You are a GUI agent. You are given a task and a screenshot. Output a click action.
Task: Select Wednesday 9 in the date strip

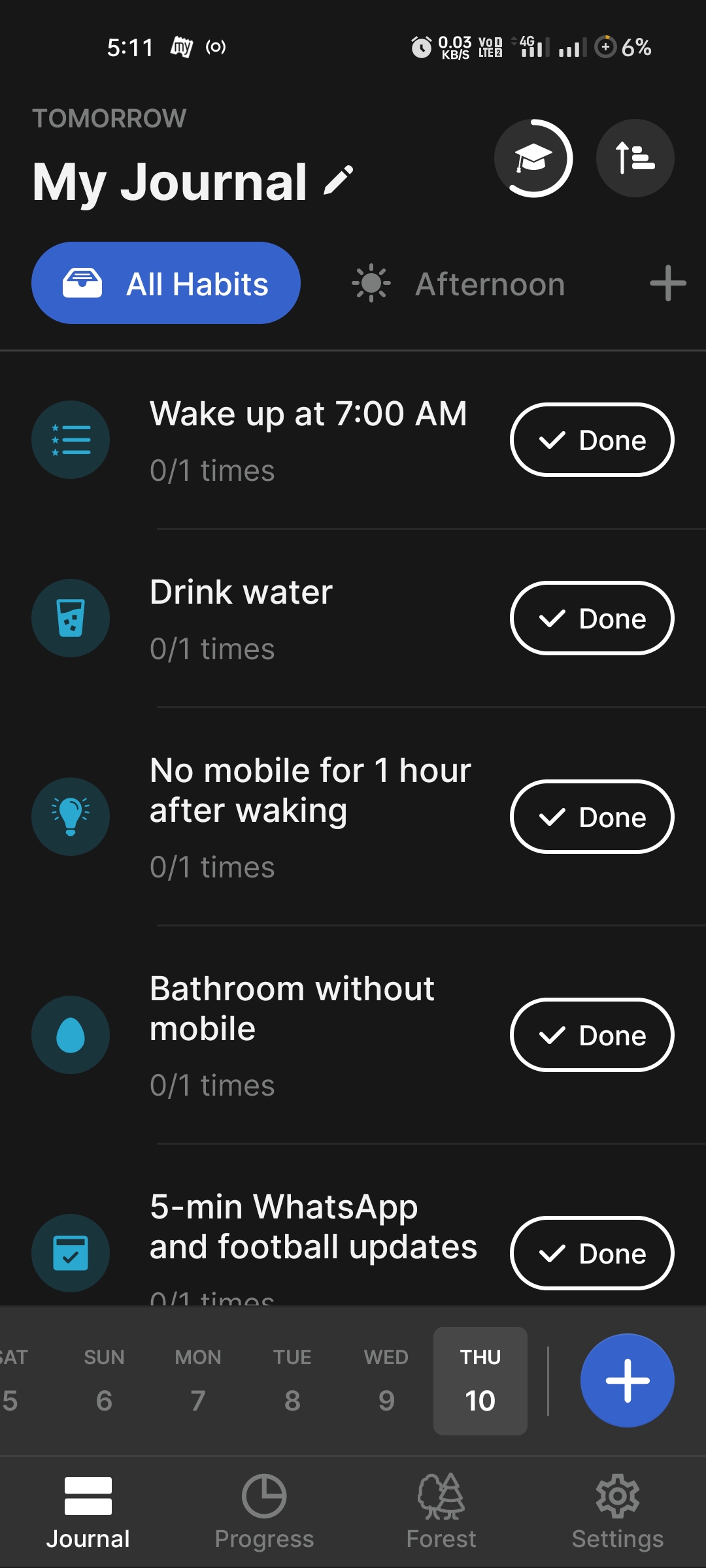tap(386, 1380)
